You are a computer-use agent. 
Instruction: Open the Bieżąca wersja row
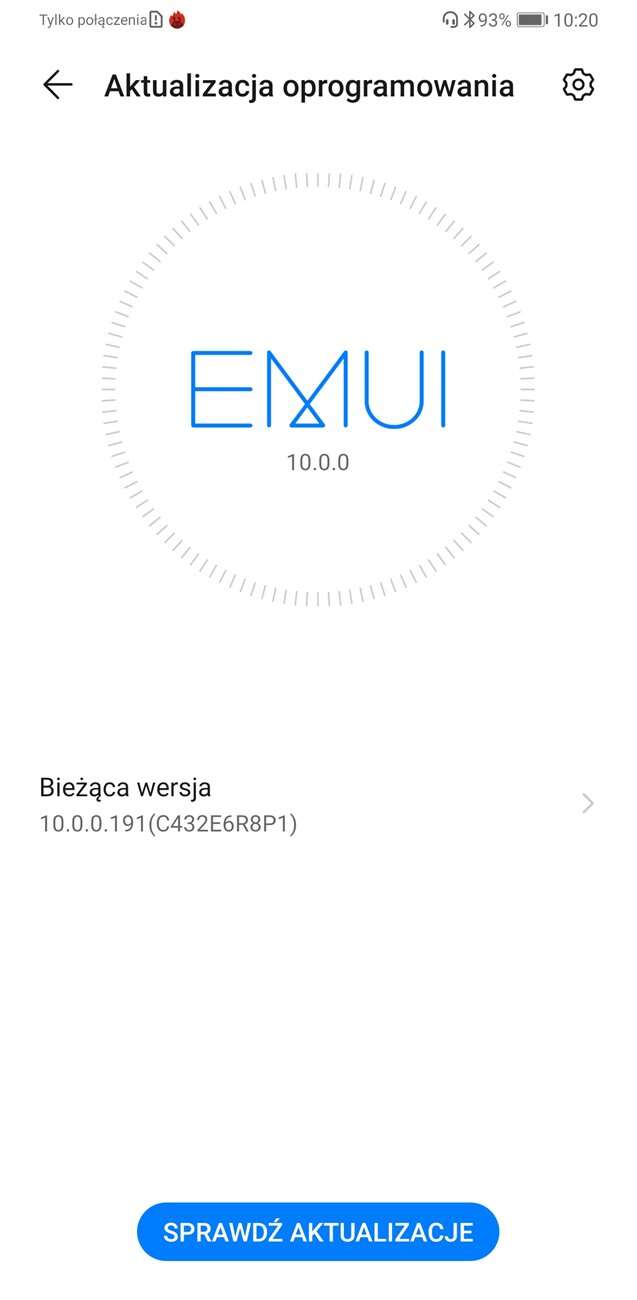318,805
